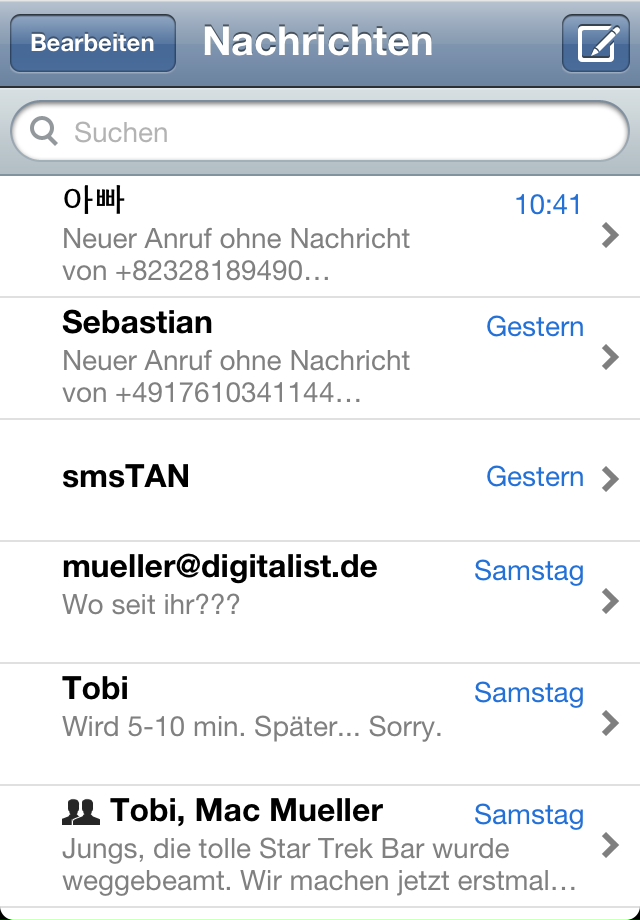This screenshot has width=640, height=920.
Task: Open the chat with Sebastian
Action: coord(320,358)
